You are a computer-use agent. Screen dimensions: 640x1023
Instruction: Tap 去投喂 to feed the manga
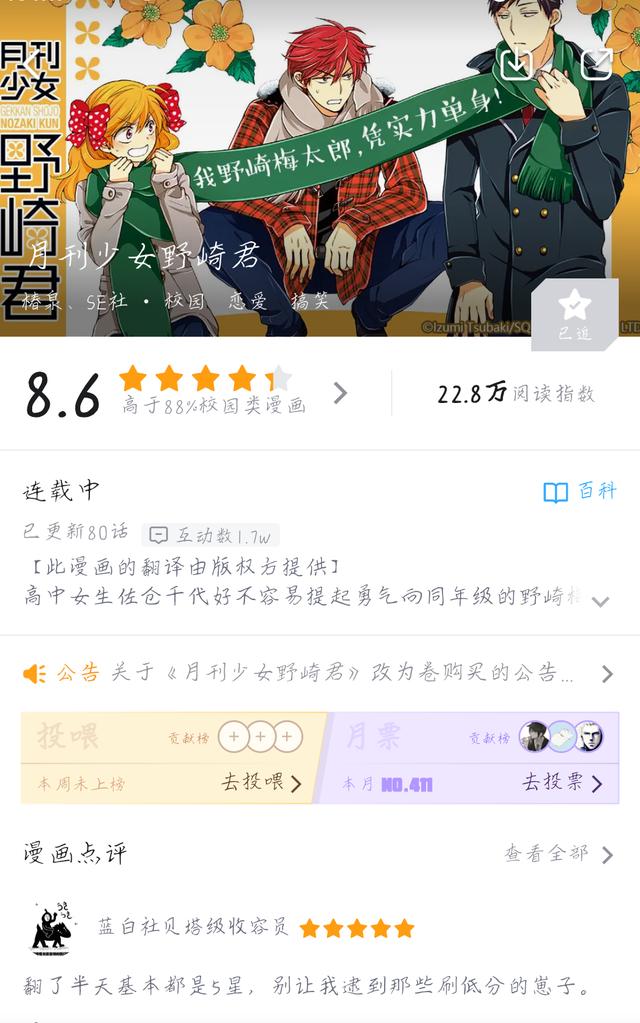click(261, 783)
